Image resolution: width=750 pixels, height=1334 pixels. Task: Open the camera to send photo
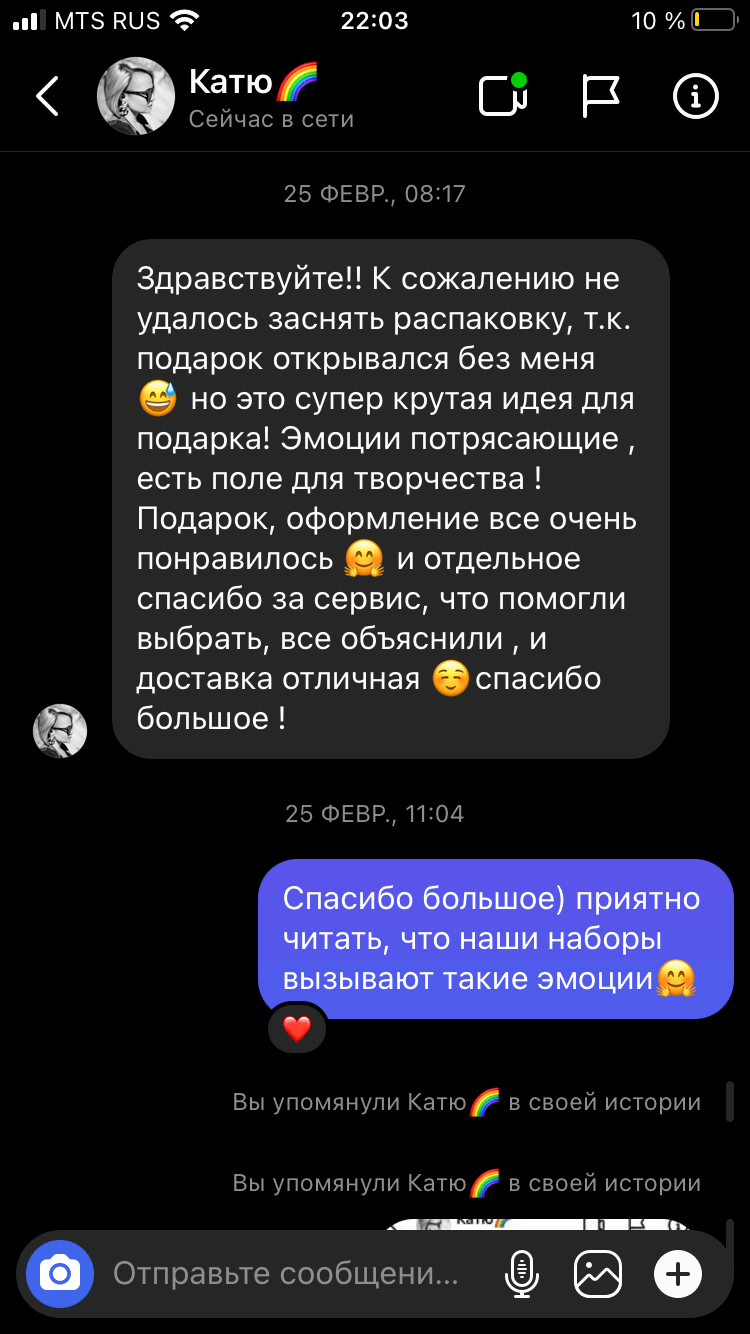pyautogui.click(x=60, y=1274)
